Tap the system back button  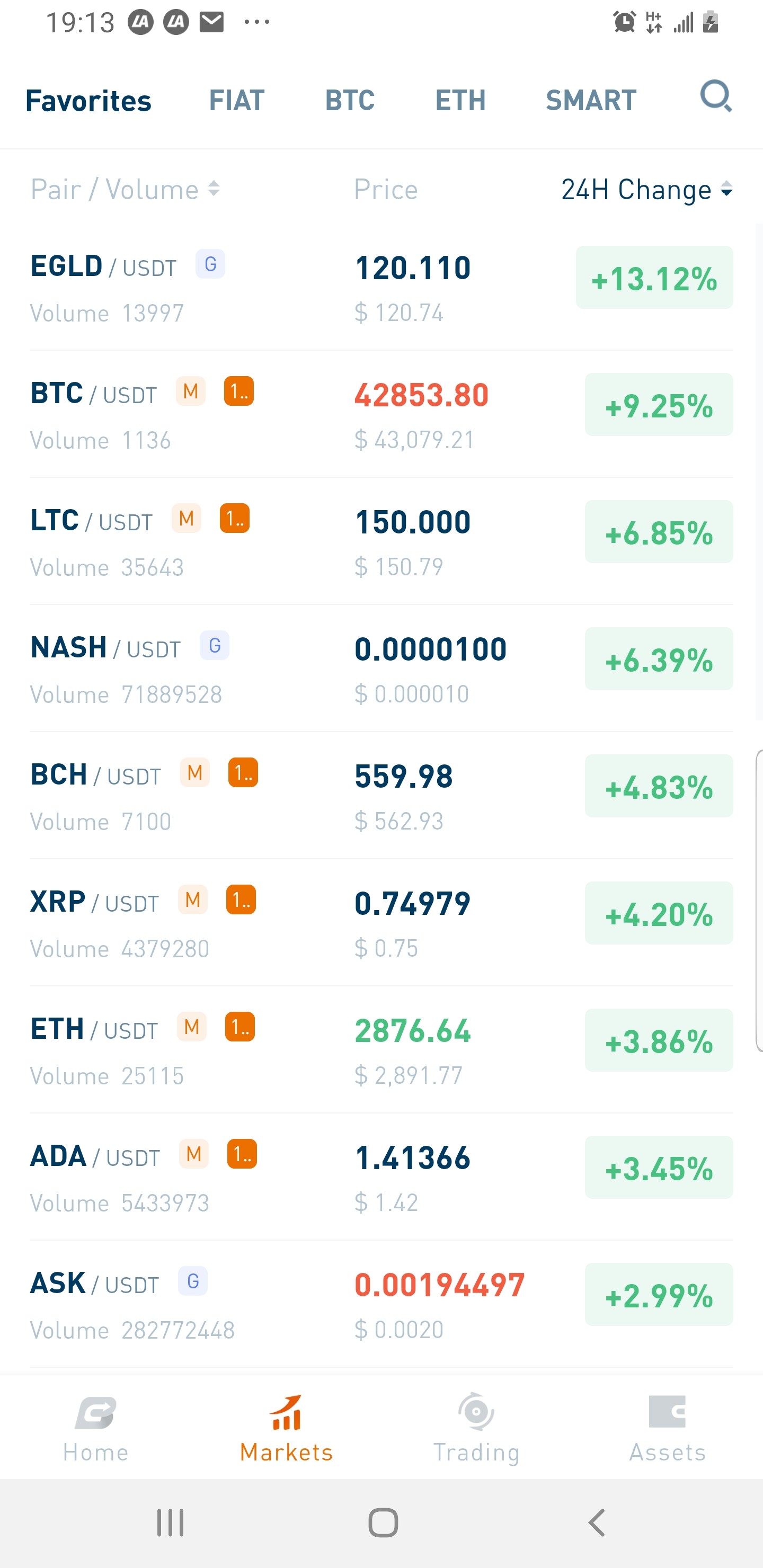click(x=597, y=1523)
